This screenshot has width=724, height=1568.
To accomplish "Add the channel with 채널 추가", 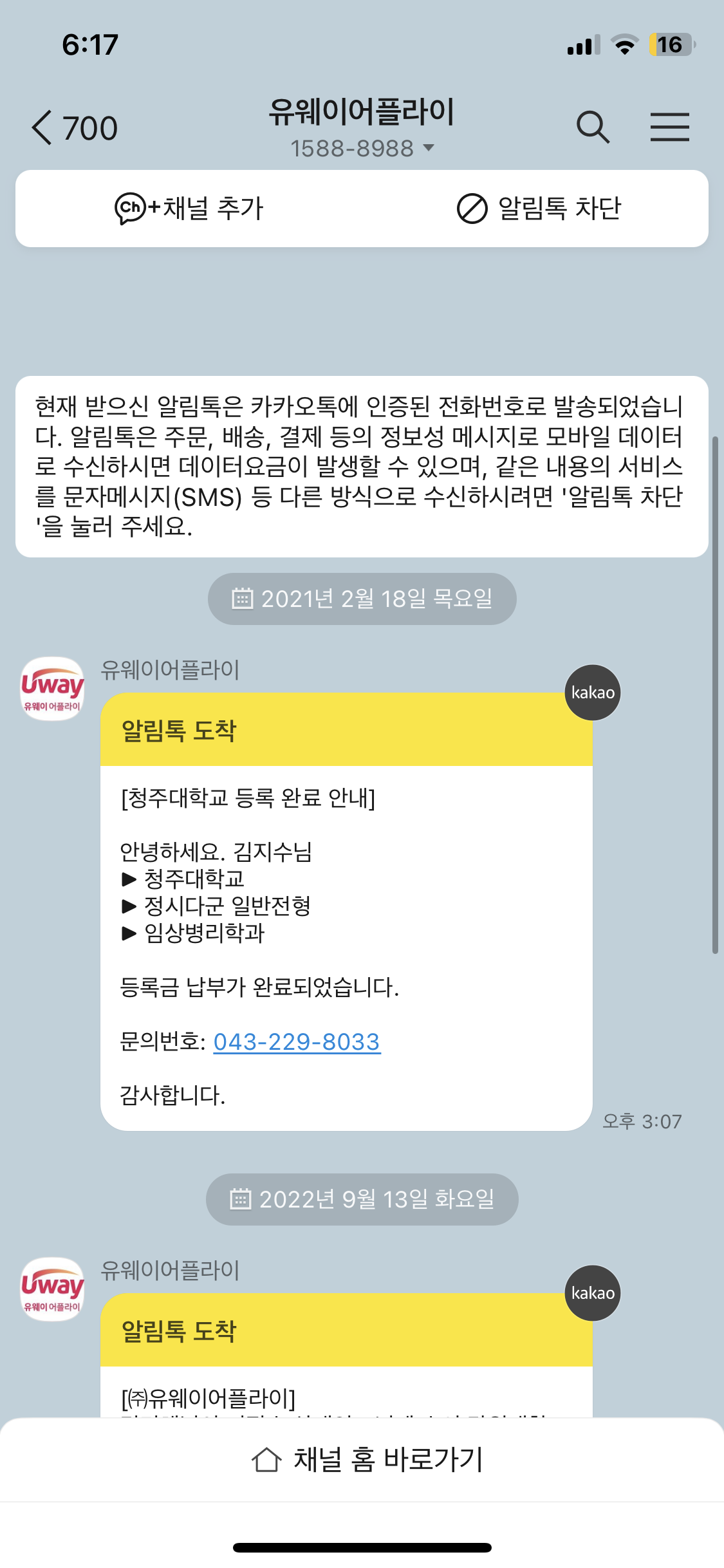I will 189,209.
